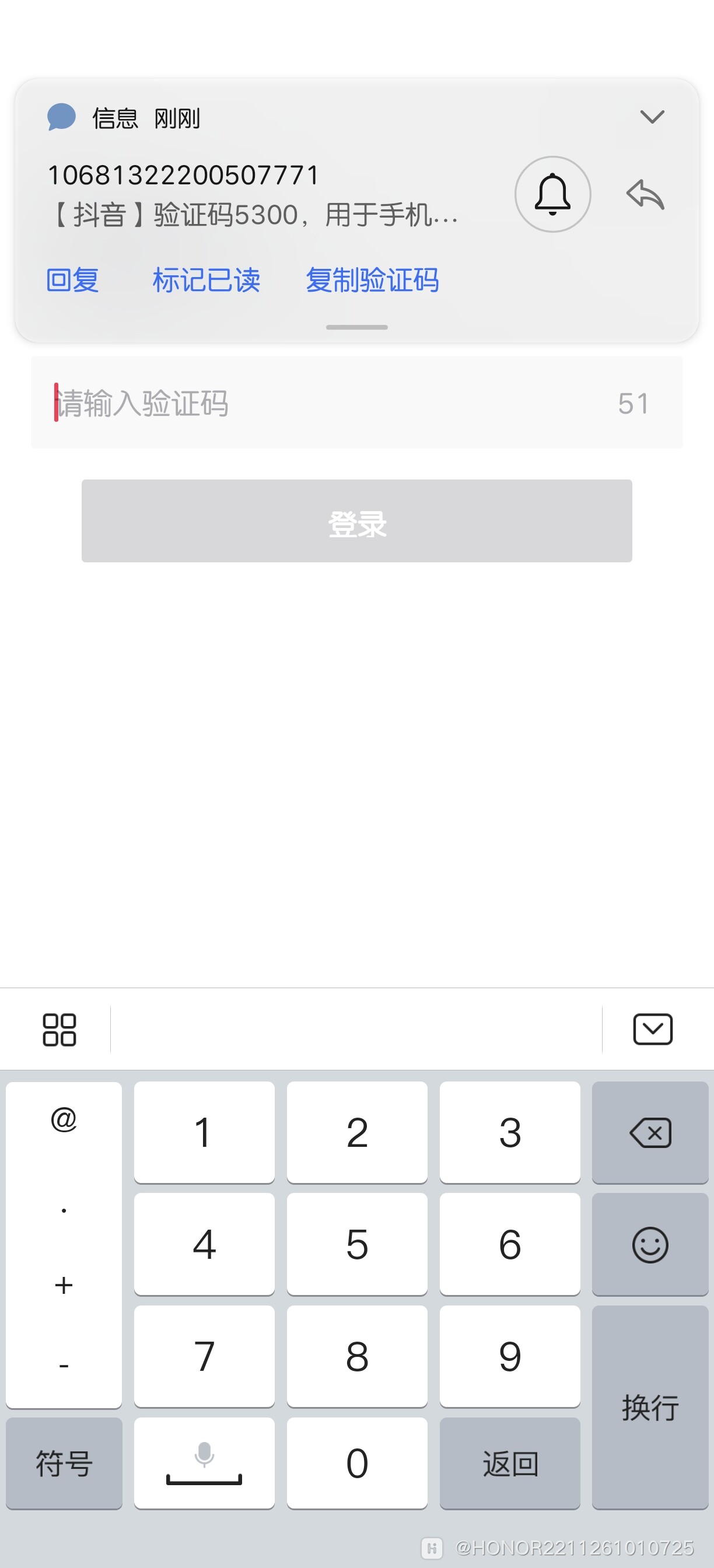Tap the space bar with microphone icon
Viewport: 714px width, 1568px height.
tap(204, 1464)
